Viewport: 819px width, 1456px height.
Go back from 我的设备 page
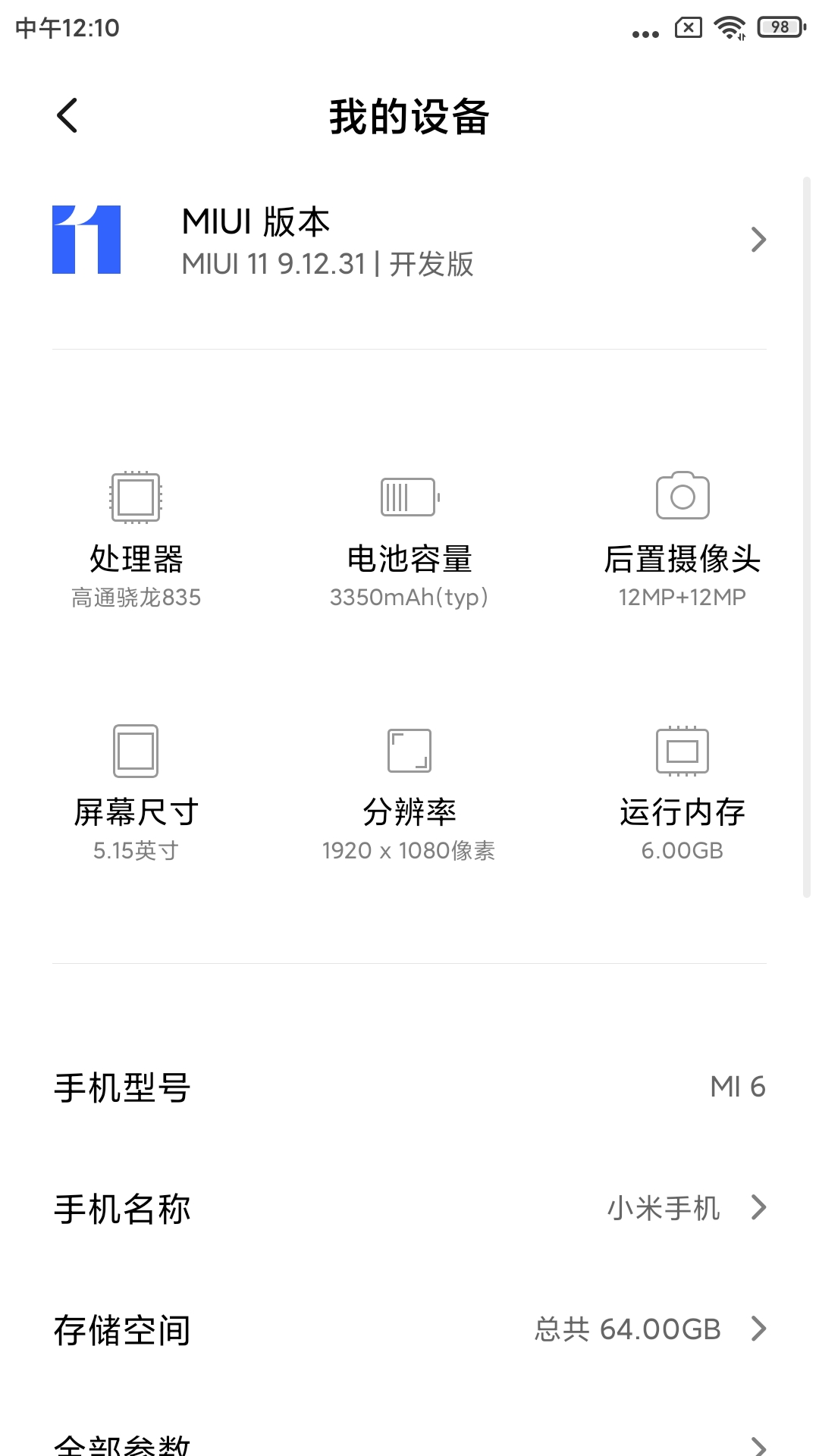click(67, 116)
